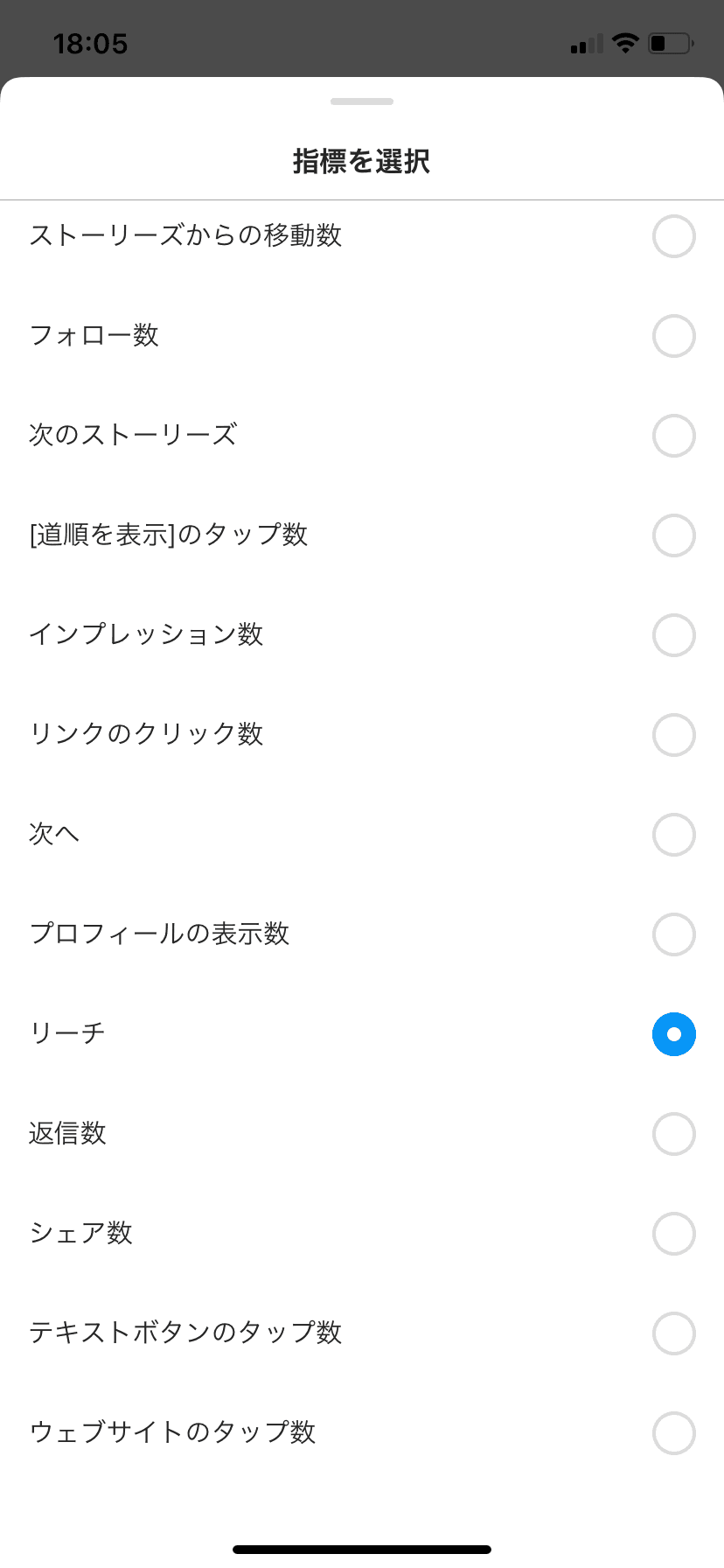The height and width of the screenshot is (1568, 724).
Task: Select テキストボタンのタップ数 metric
Action: [x=673, y=1333]
